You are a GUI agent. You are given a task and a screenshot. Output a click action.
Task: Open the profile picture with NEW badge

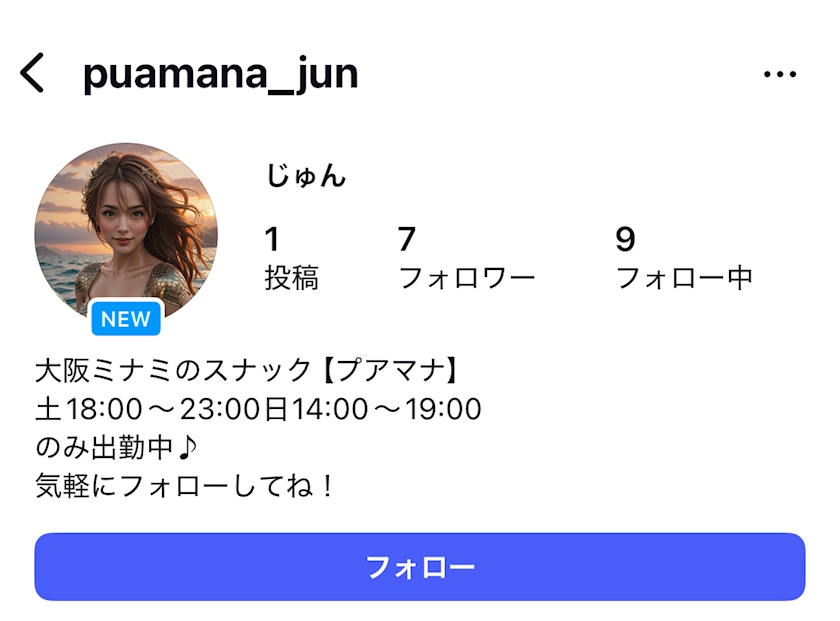[126, 234]
